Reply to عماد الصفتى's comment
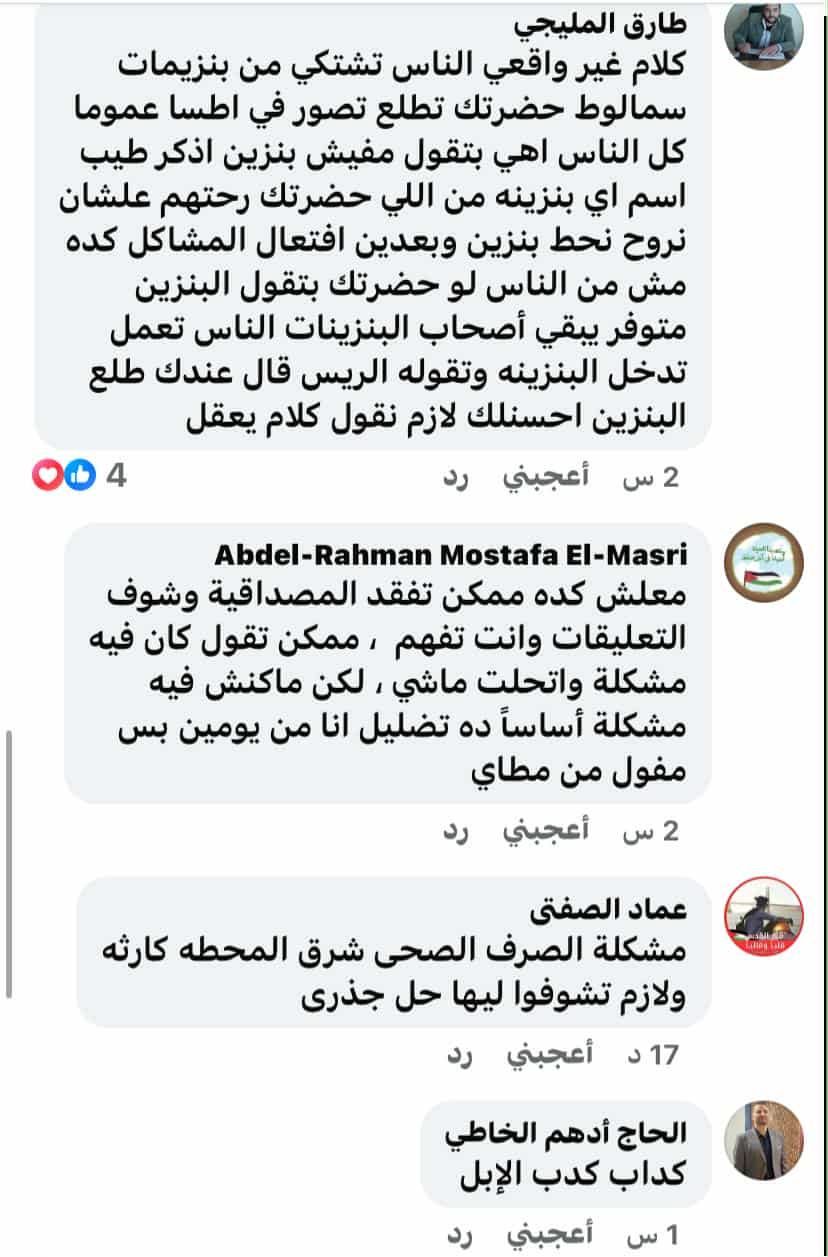Image resolution: width=828 pixels, height=1257 pixels. click(456, 1054)
